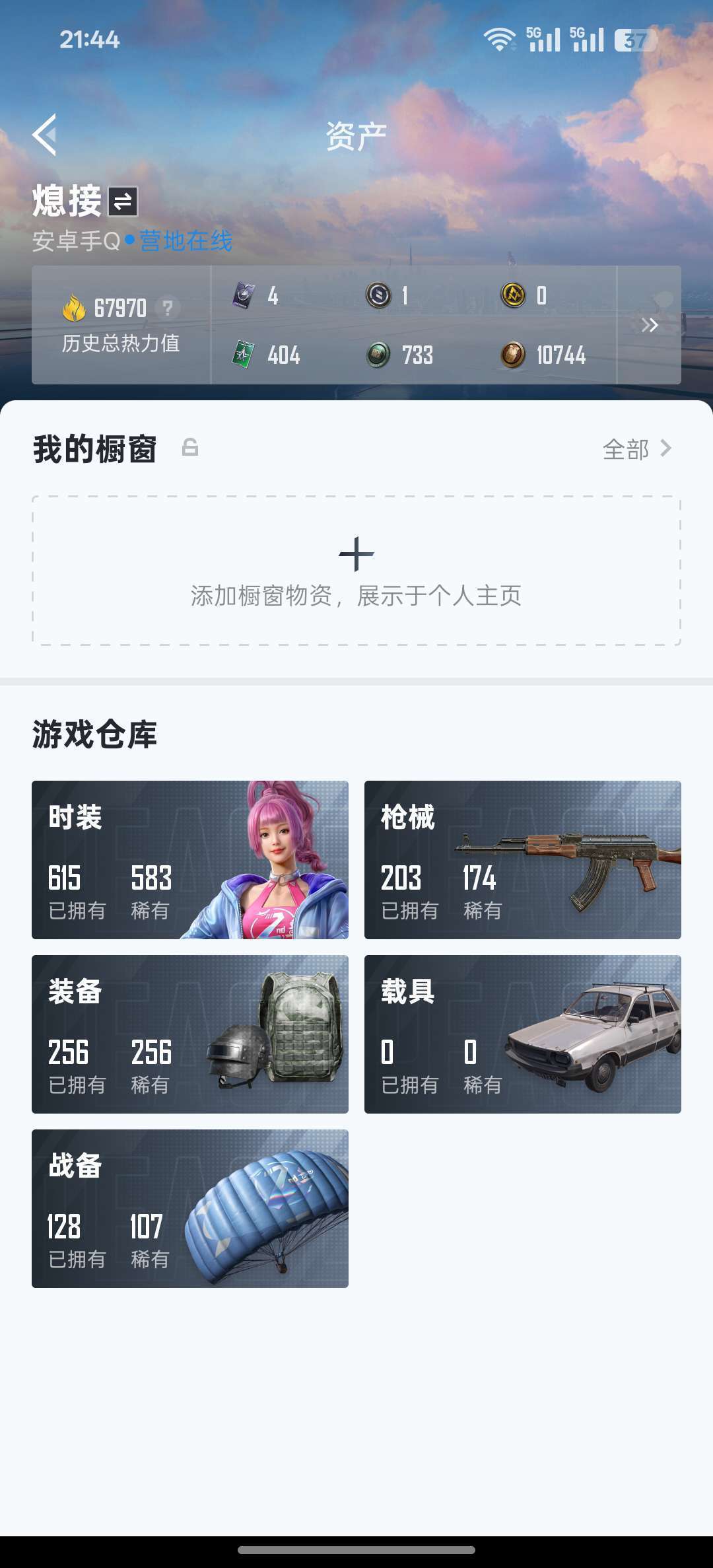Click the WiFi icon in status bar

click(x=499, y=40)
